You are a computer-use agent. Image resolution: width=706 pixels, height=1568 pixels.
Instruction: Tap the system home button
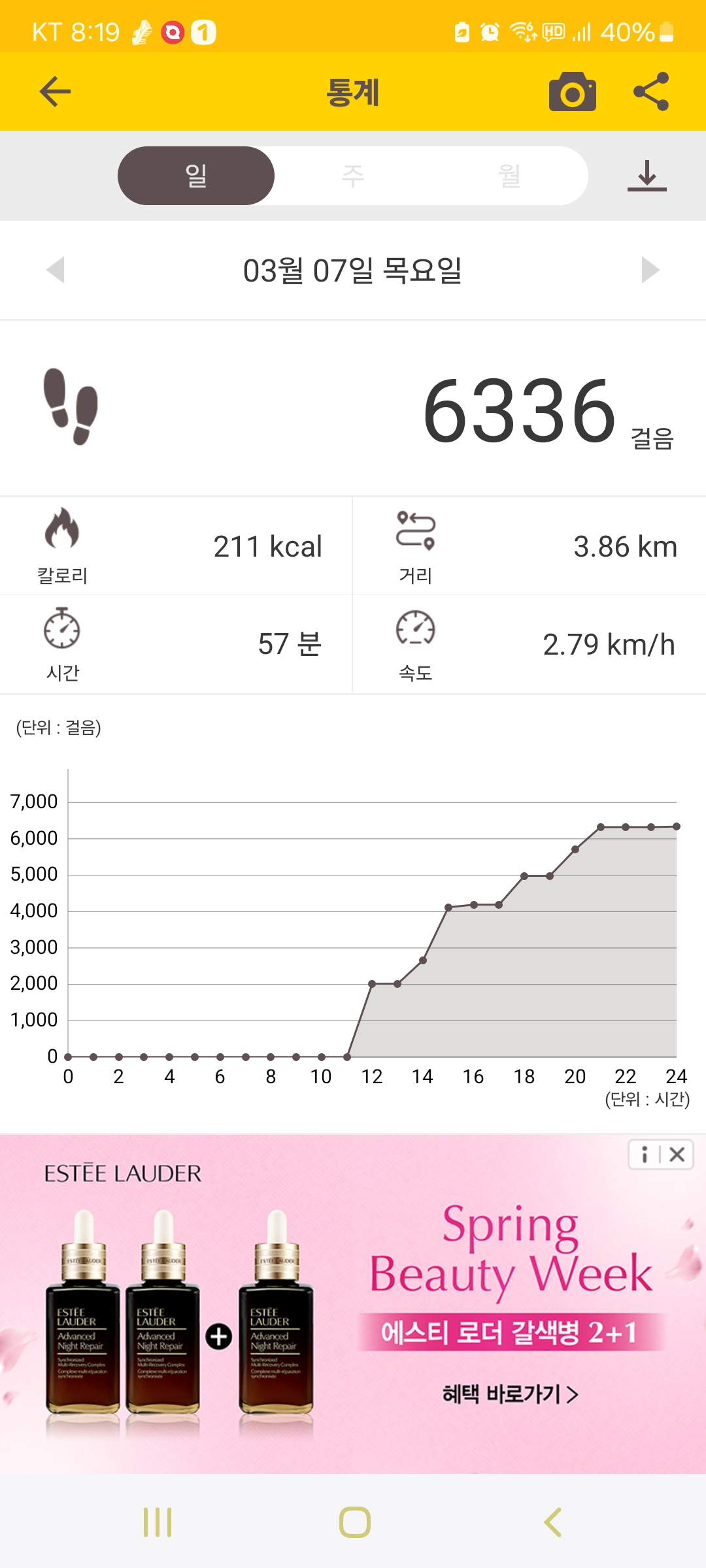point(354,1522)
